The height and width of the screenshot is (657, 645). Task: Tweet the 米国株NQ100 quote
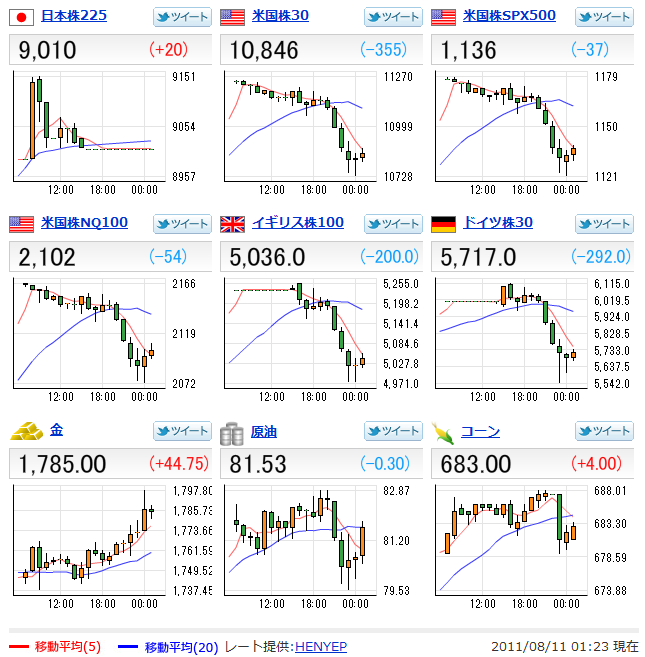pyautogui.click(x=182, y=224)
